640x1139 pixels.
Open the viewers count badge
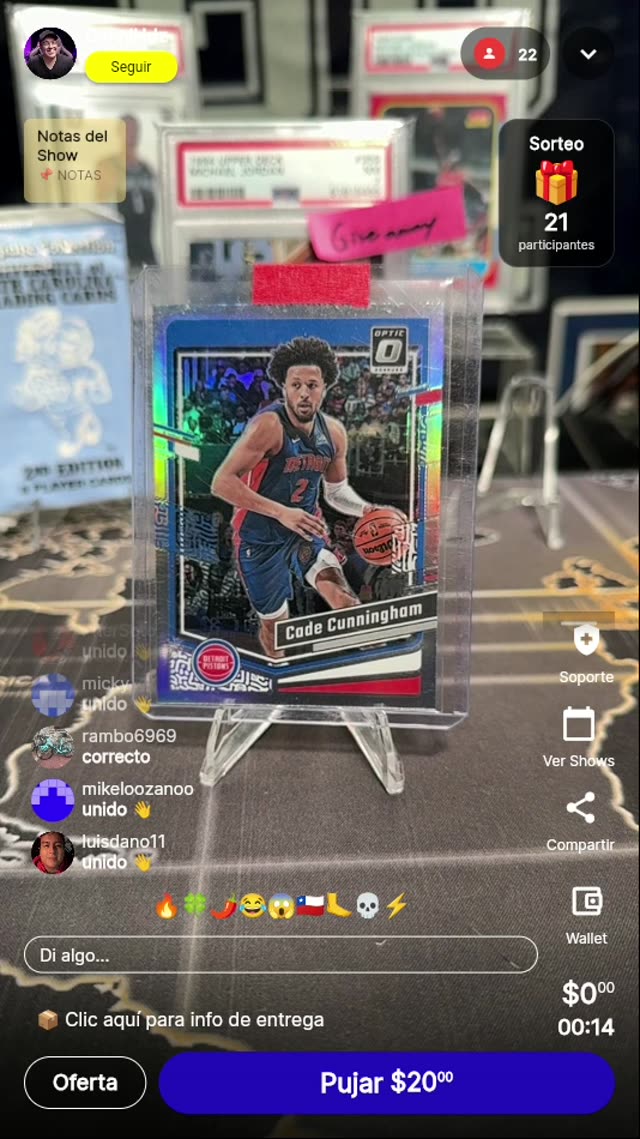point(506,54)
